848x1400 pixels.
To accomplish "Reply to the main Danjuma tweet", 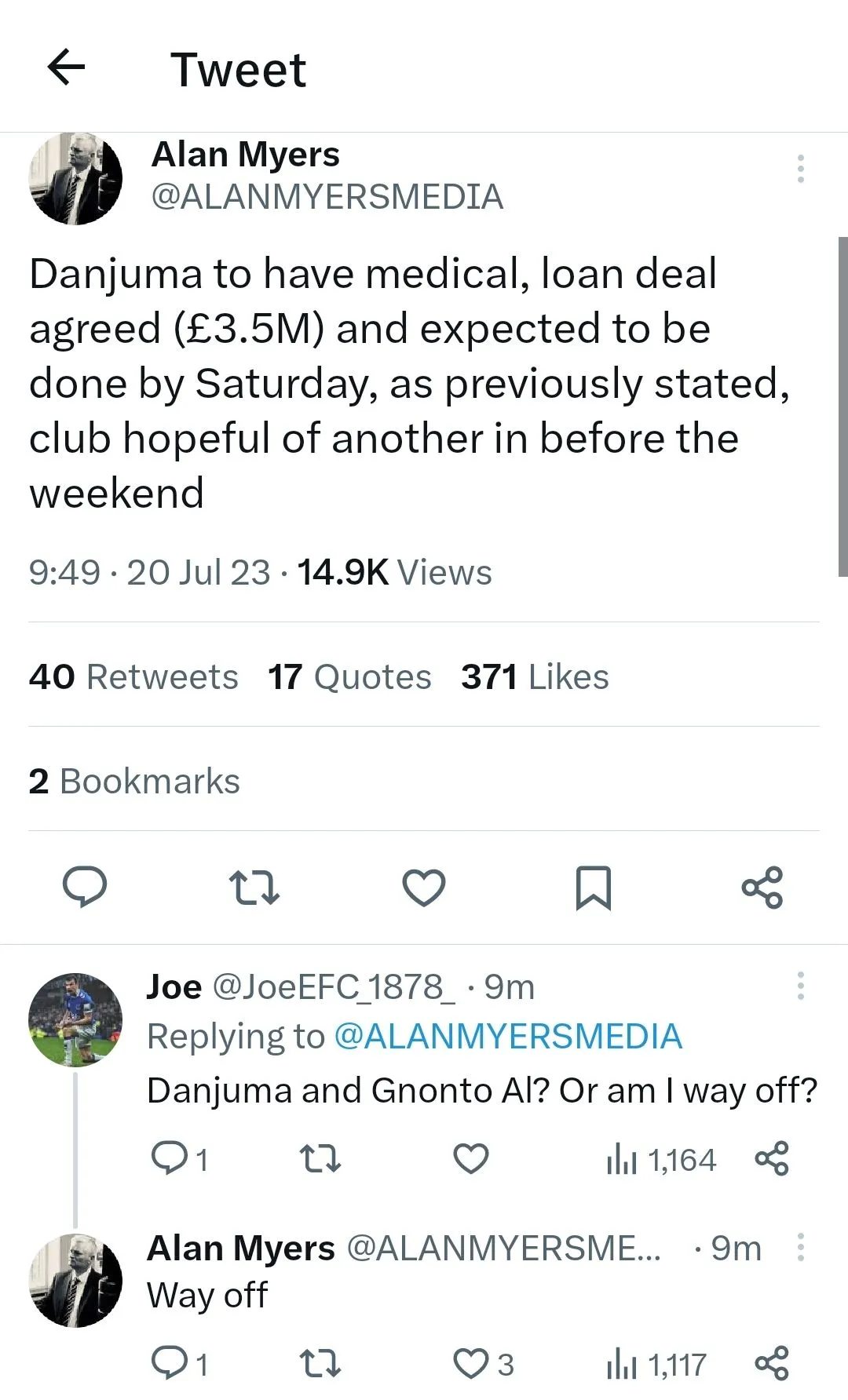I will [x=85, y=888].
